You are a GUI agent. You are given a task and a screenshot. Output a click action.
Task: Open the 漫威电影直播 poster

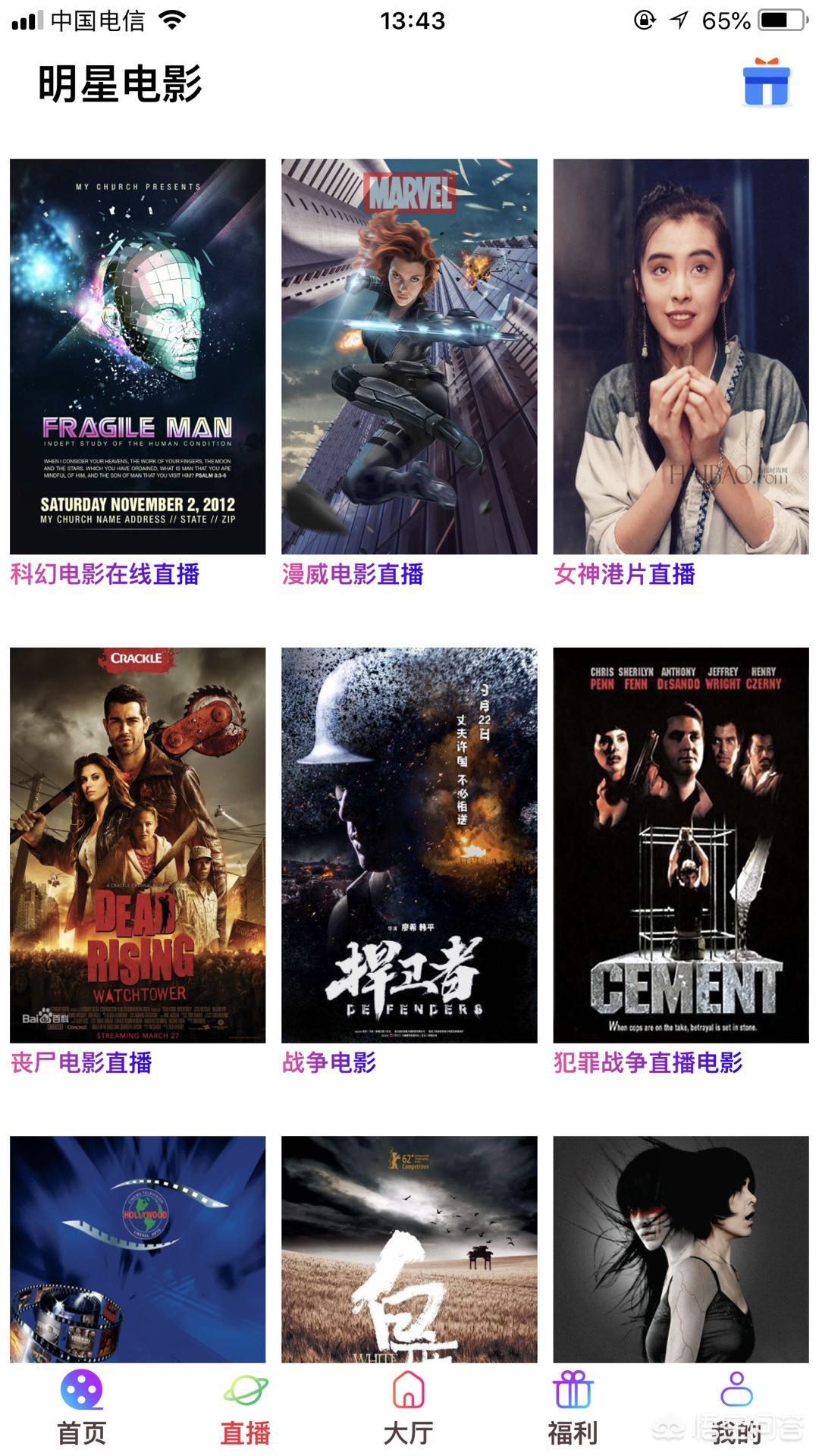coord(409,356)
